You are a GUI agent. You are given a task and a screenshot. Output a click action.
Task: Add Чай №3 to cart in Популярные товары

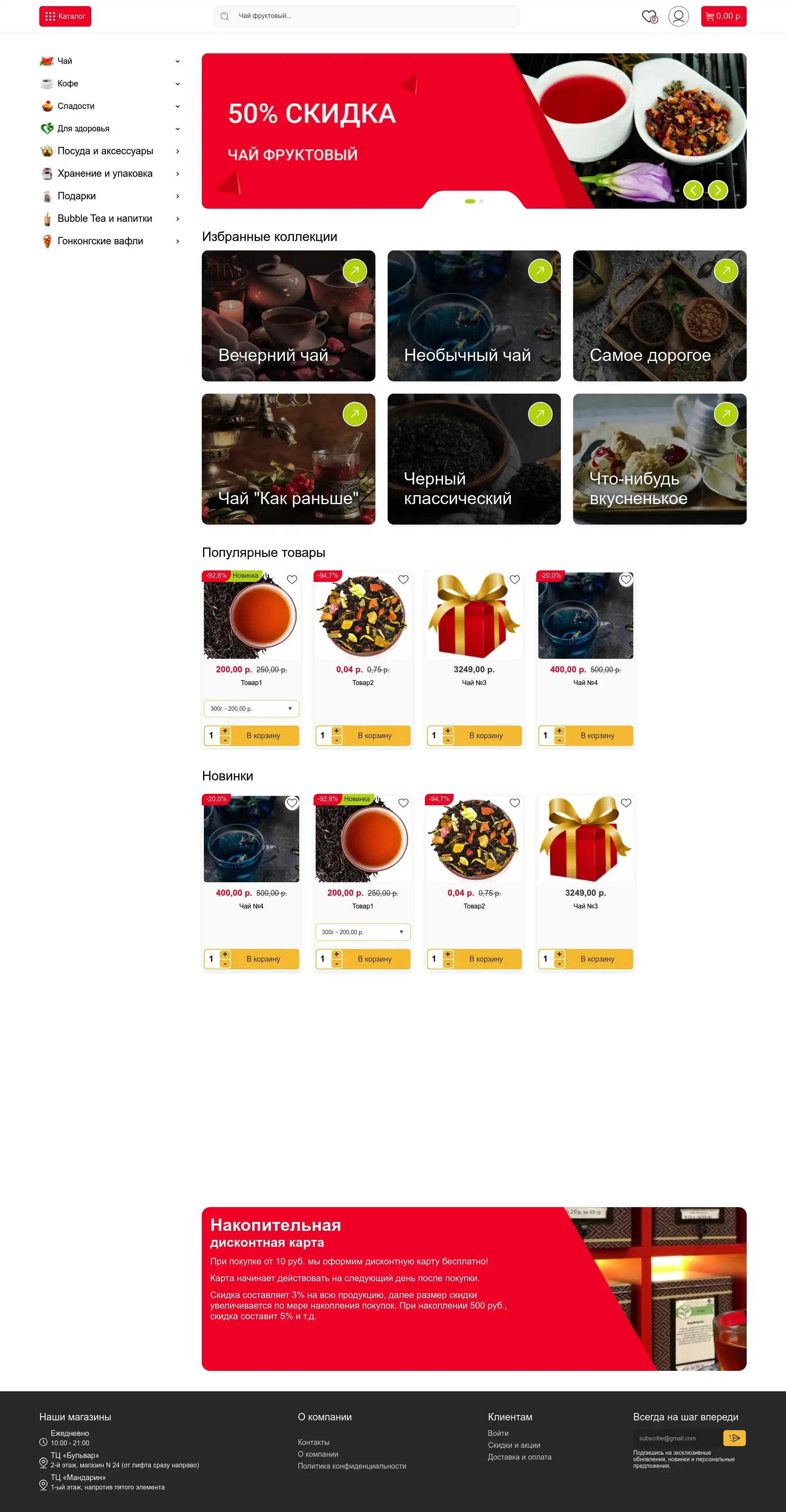tap(486, 735)
